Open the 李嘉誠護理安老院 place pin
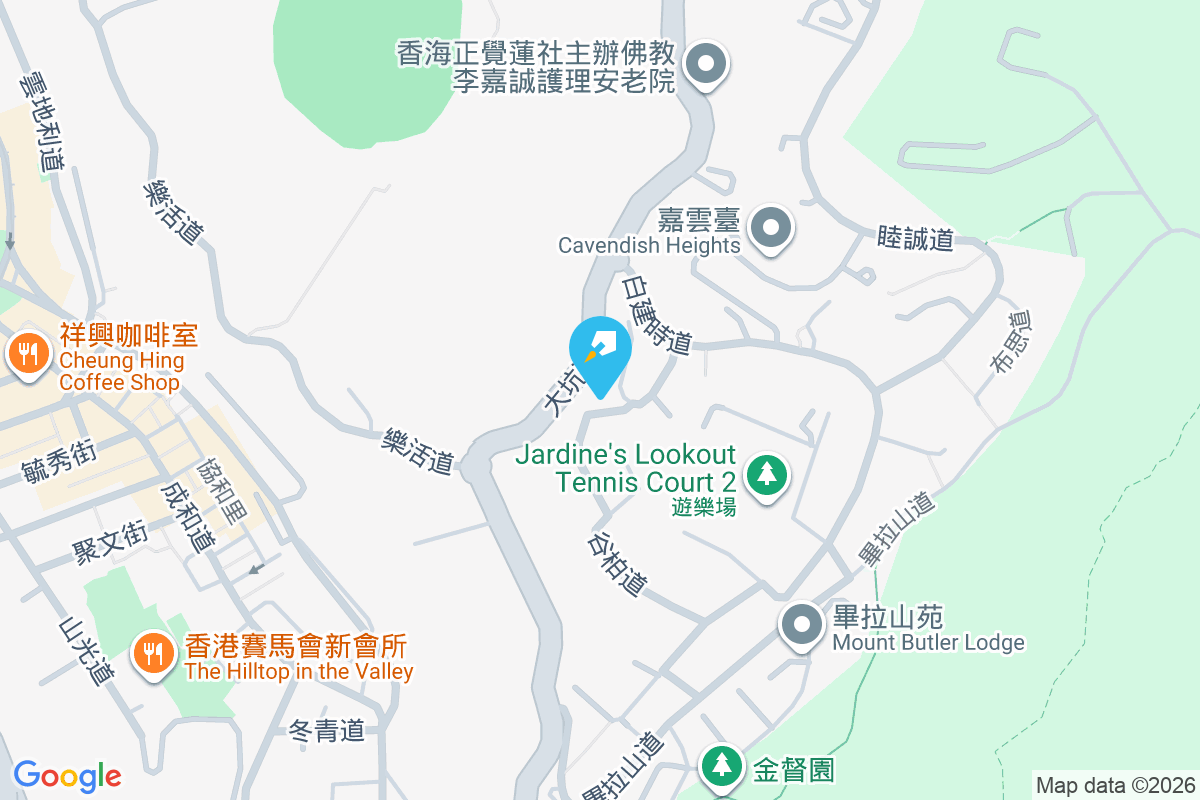The height and width of the screenshot is (800, 1200). pos(707,65)
